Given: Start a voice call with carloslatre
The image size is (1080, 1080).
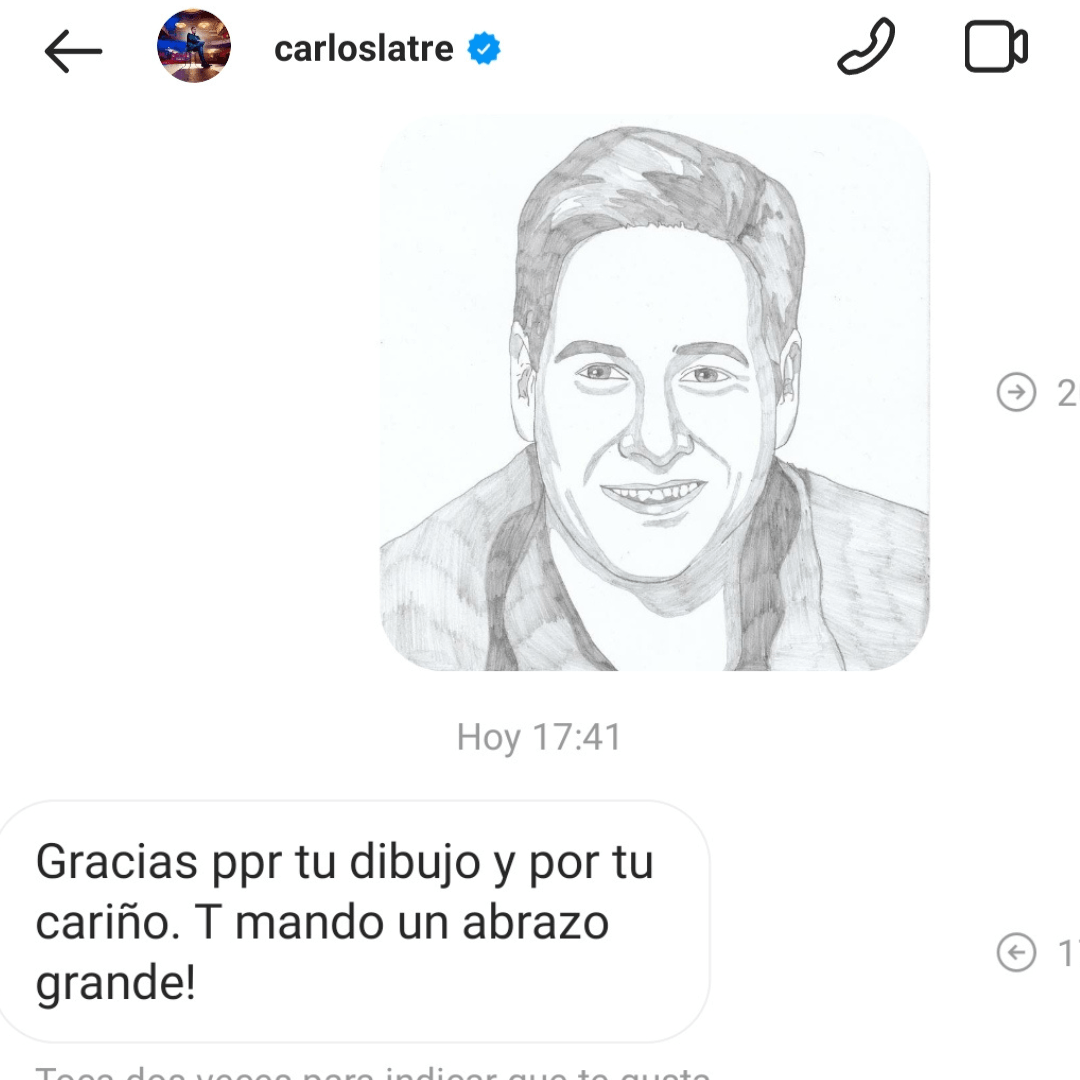Looking at the screenshot, I should tap(866, 48).
